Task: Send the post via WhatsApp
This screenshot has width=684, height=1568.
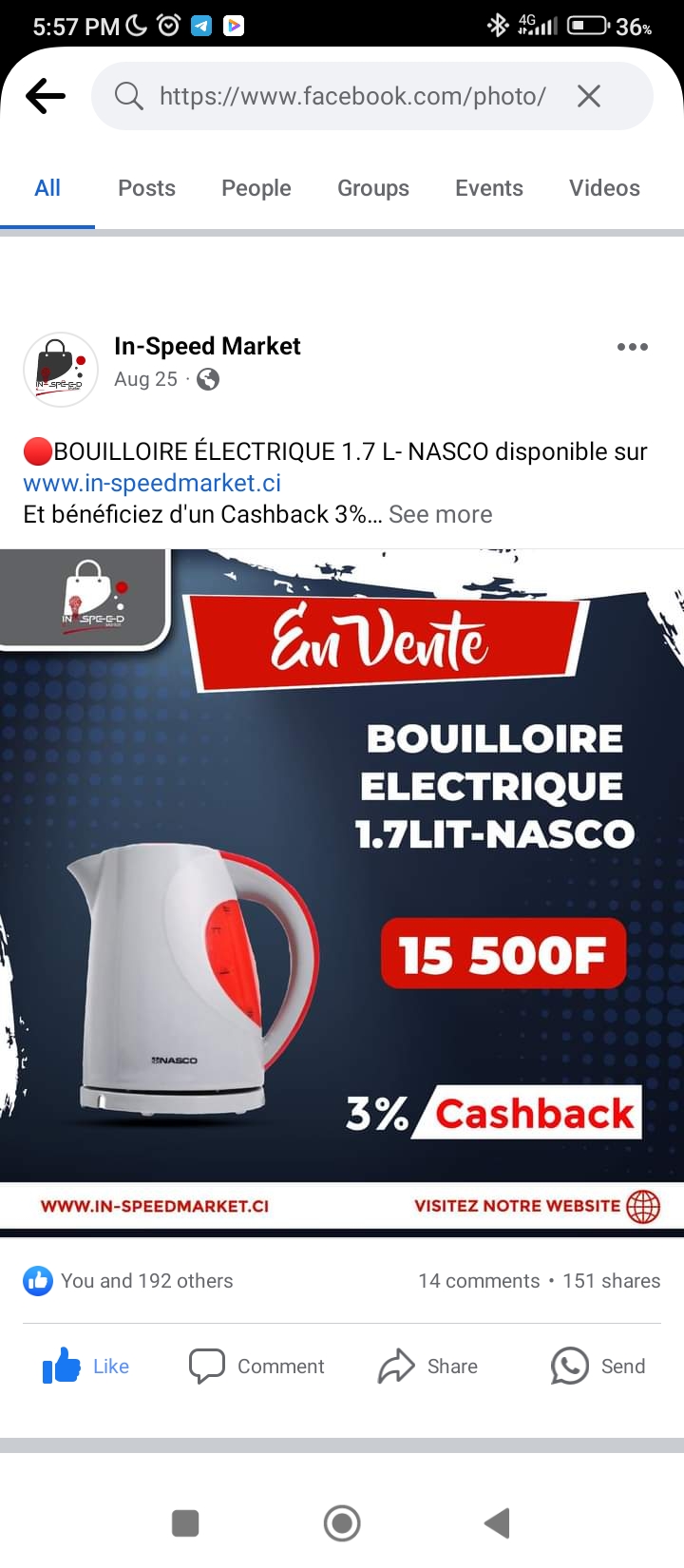Action: tap(598, 1367)
